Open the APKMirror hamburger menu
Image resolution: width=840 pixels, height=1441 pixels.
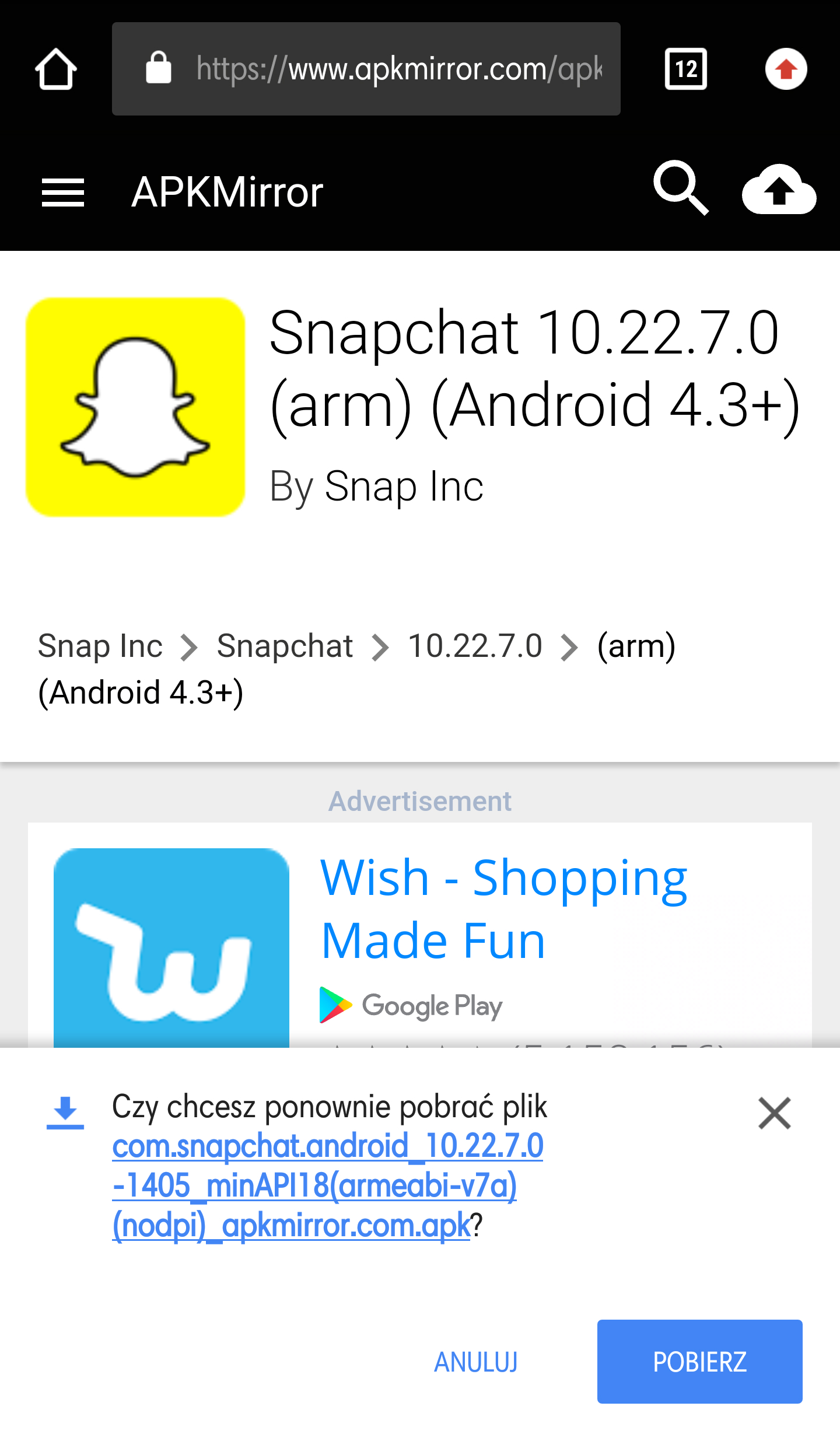coord(63,193)
